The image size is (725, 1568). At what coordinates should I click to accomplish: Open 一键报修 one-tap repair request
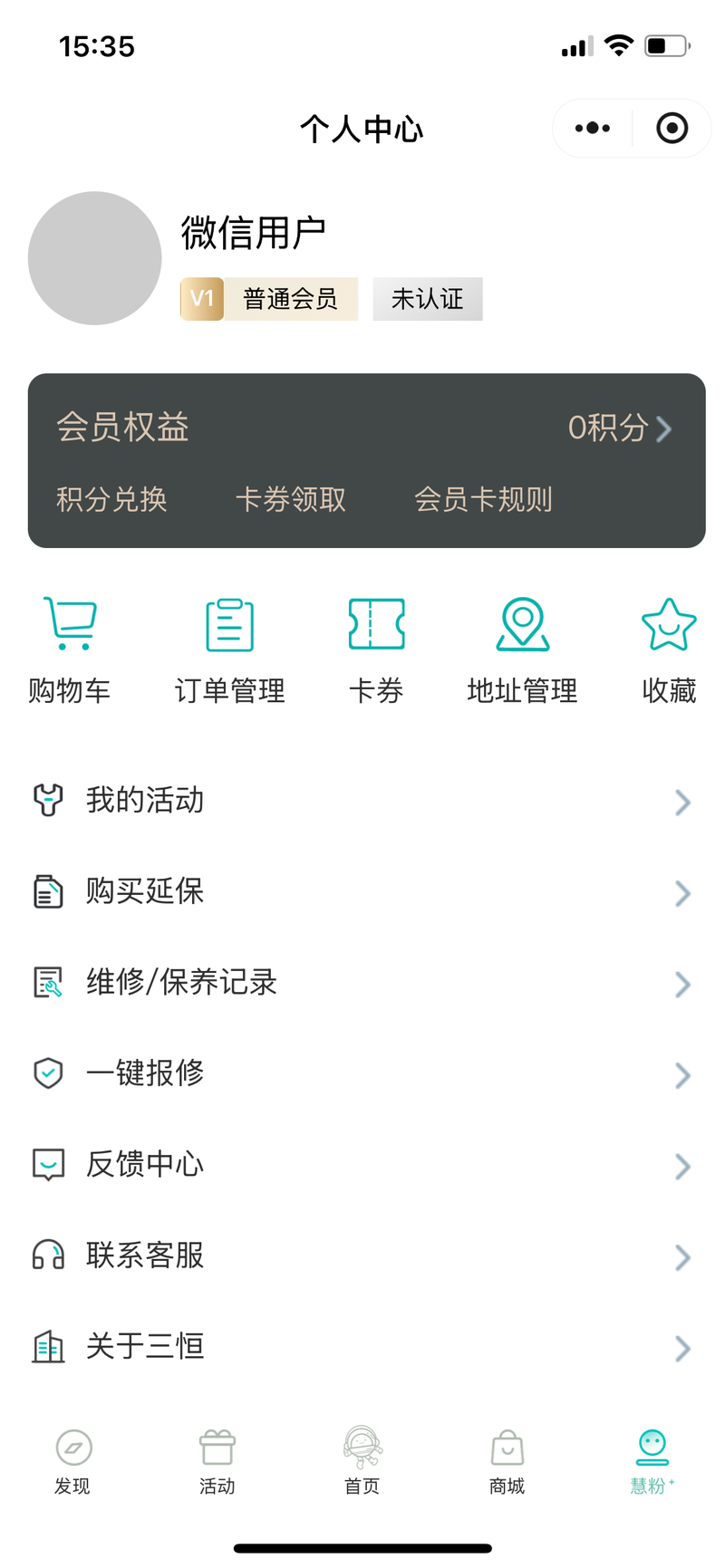pos(362,1074)
